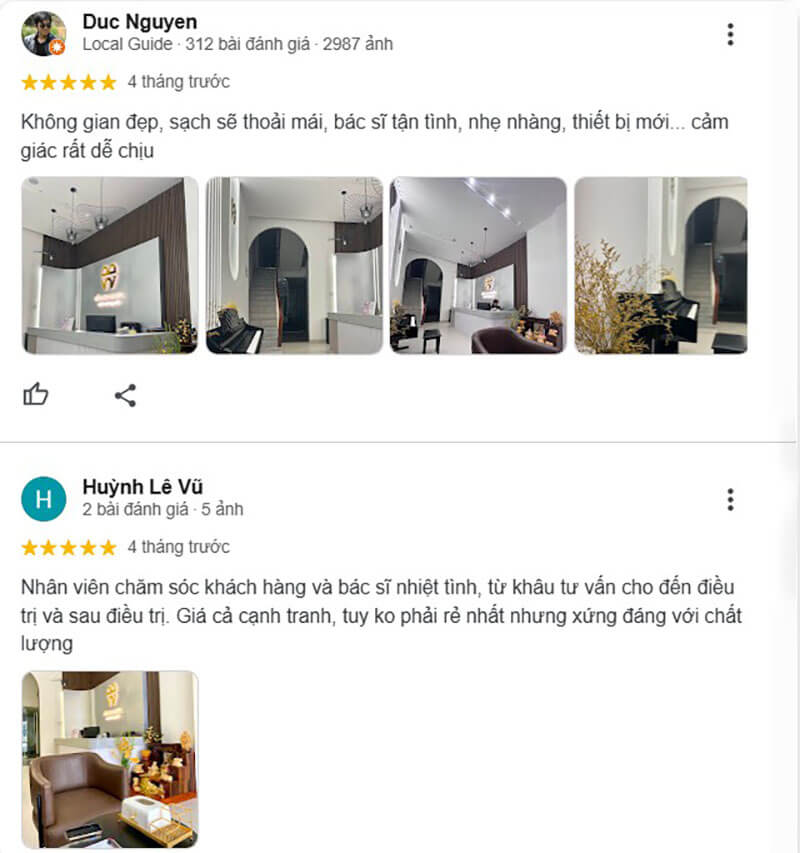Open reviewer name Huỳnh Lê Vũ

(143, 487)
